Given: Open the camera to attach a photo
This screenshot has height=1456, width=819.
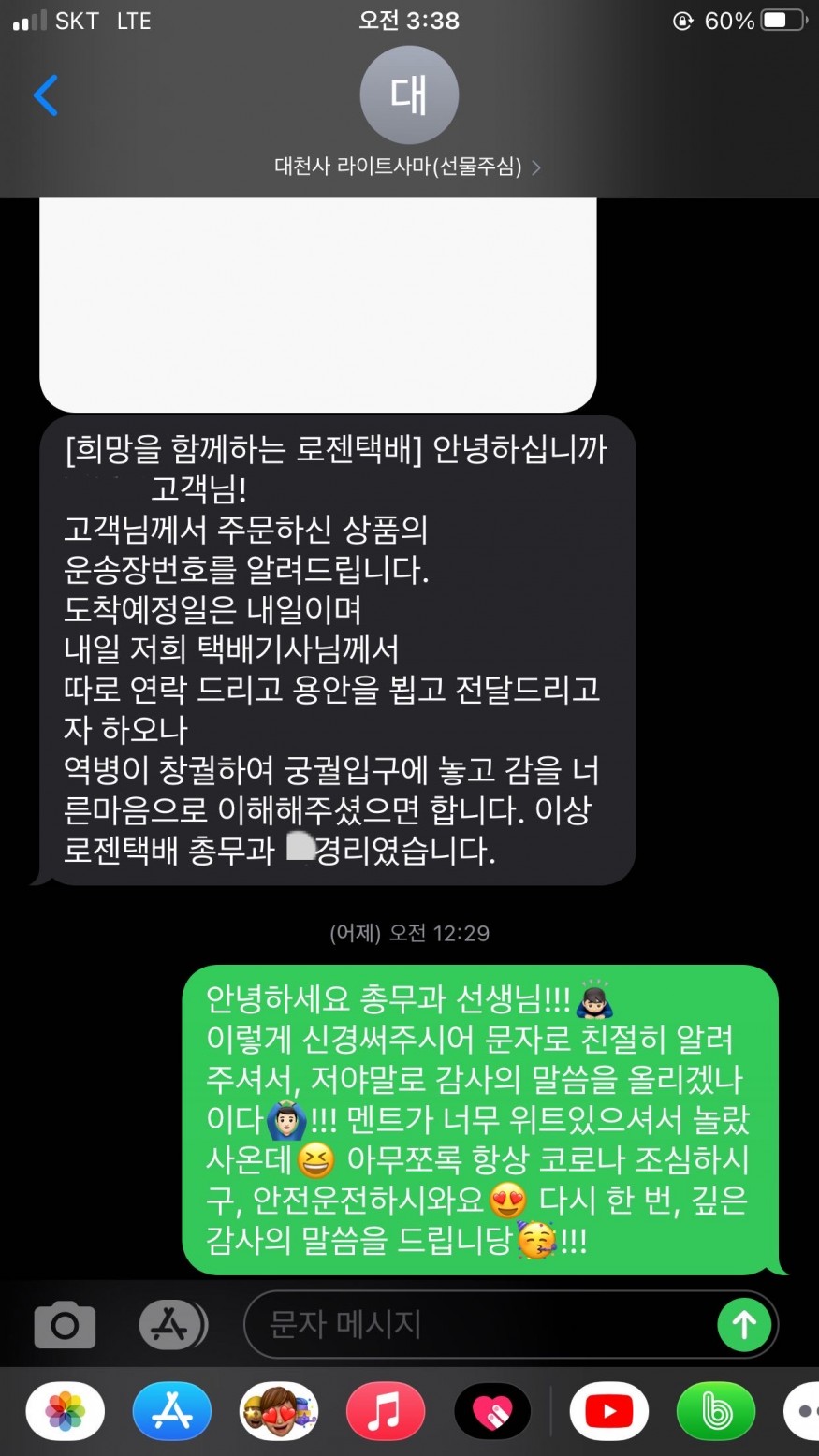Looking at the screenshot, I should coord(65,1324).
